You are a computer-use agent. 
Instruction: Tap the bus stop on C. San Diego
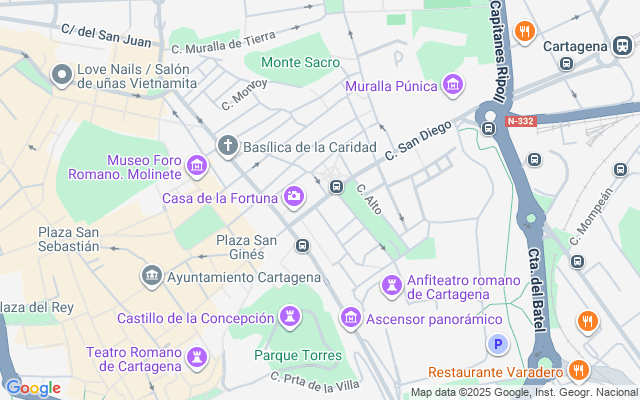click(x=336, y=187)
